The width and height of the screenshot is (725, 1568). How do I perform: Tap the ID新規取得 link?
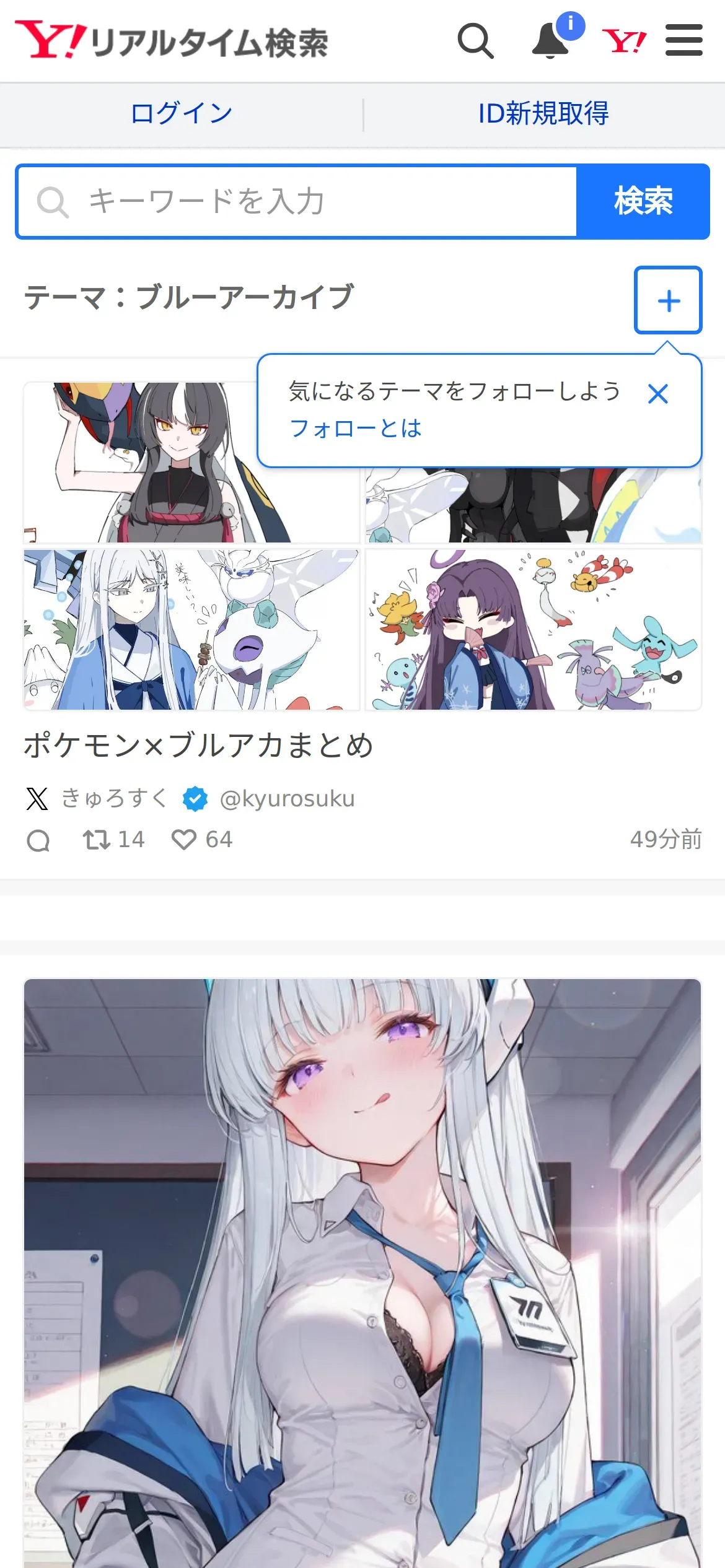[x=543, y=114]
